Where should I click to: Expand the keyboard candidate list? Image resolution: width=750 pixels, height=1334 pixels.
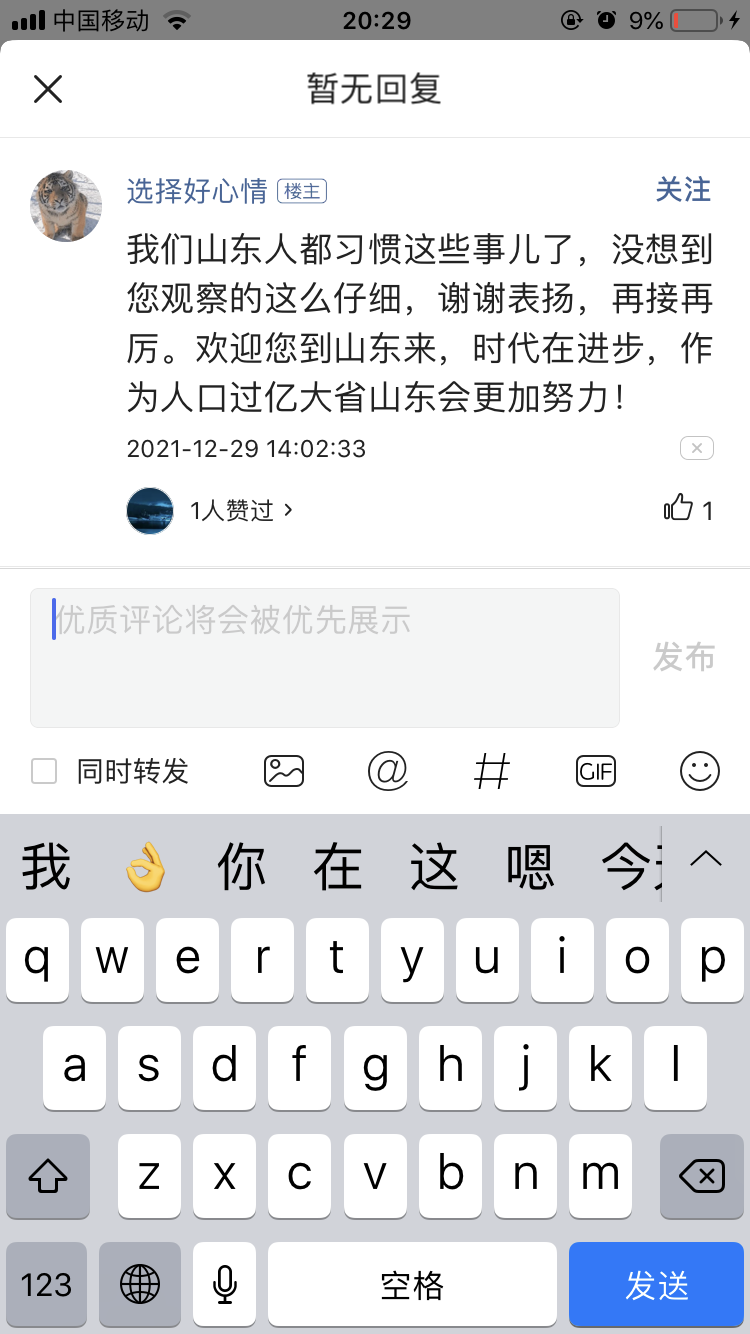(x=706, y=858)
